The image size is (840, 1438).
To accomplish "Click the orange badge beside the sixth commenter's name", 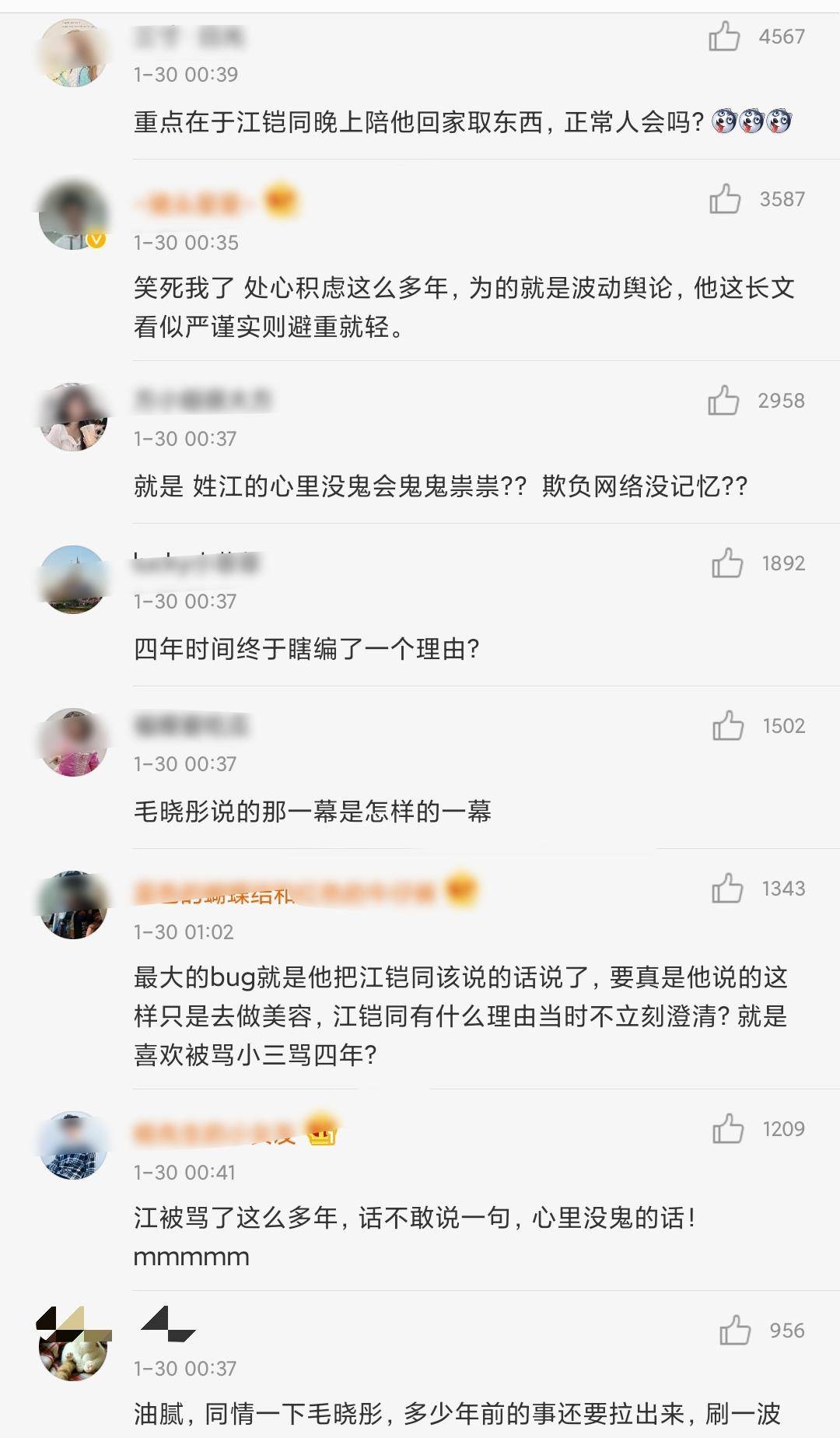I will point(462,887).
